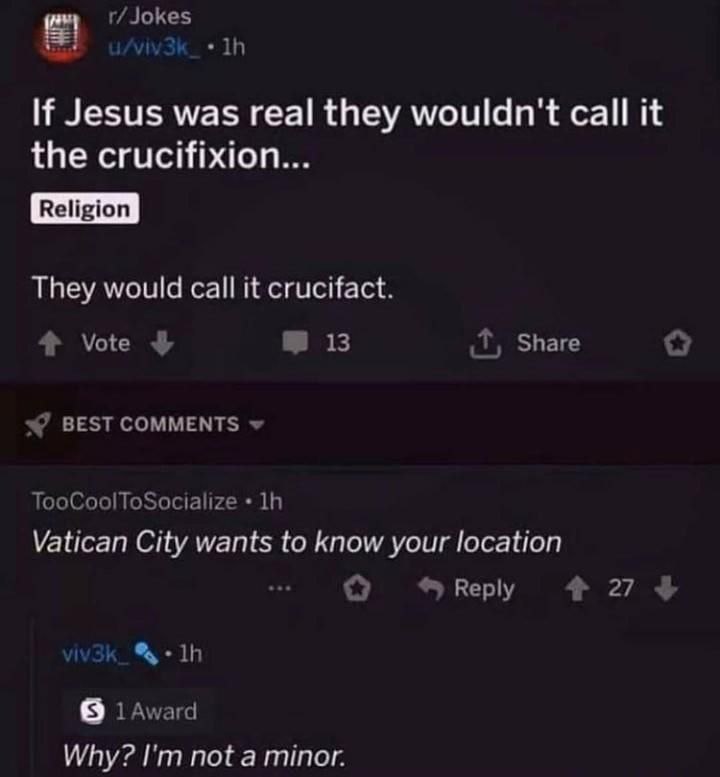720x777 pixels.
Task: Give an award to the post
Action: pos(677,343)
